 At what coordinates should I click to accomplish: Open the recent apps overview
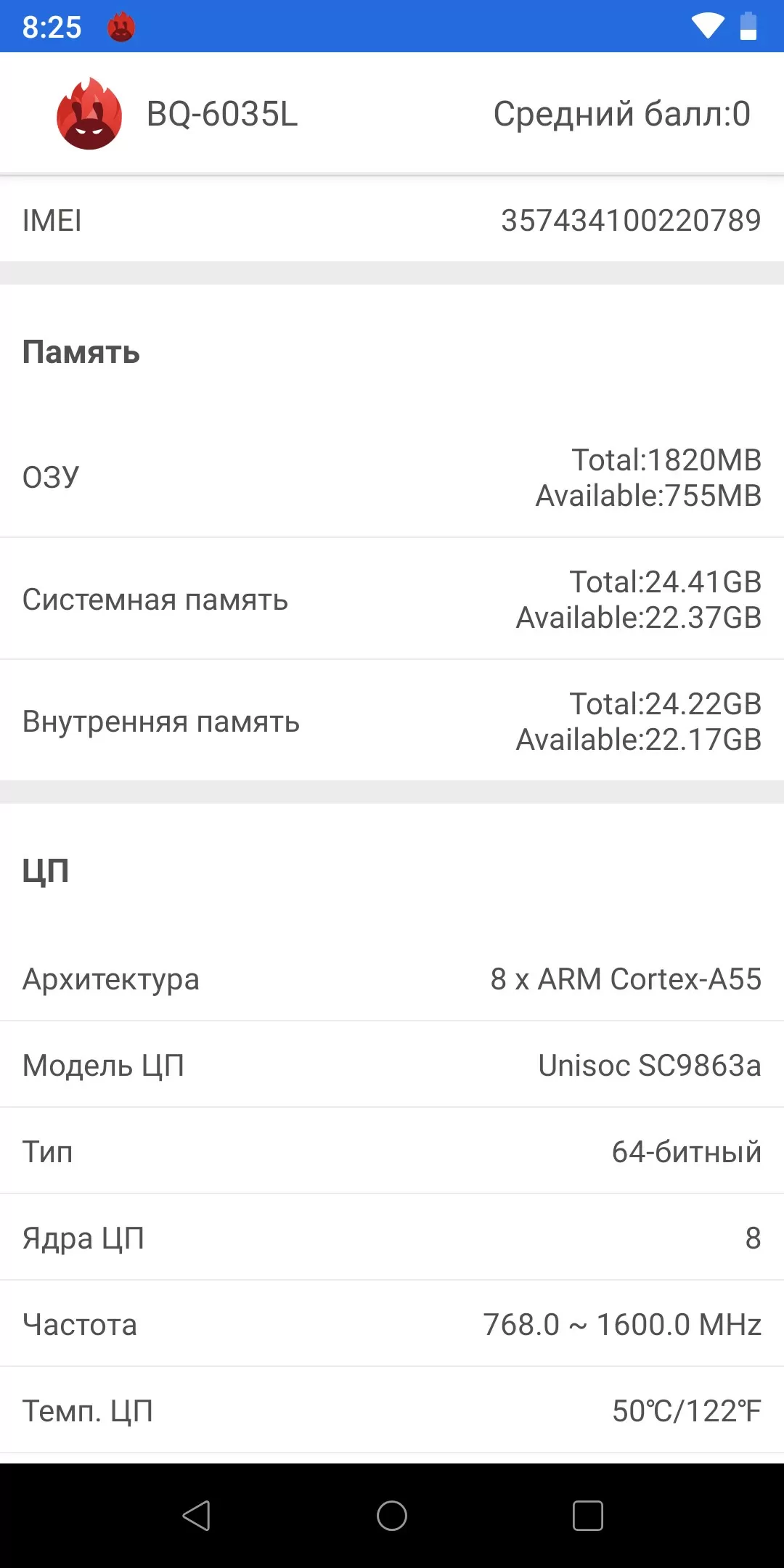(588, 1516)
